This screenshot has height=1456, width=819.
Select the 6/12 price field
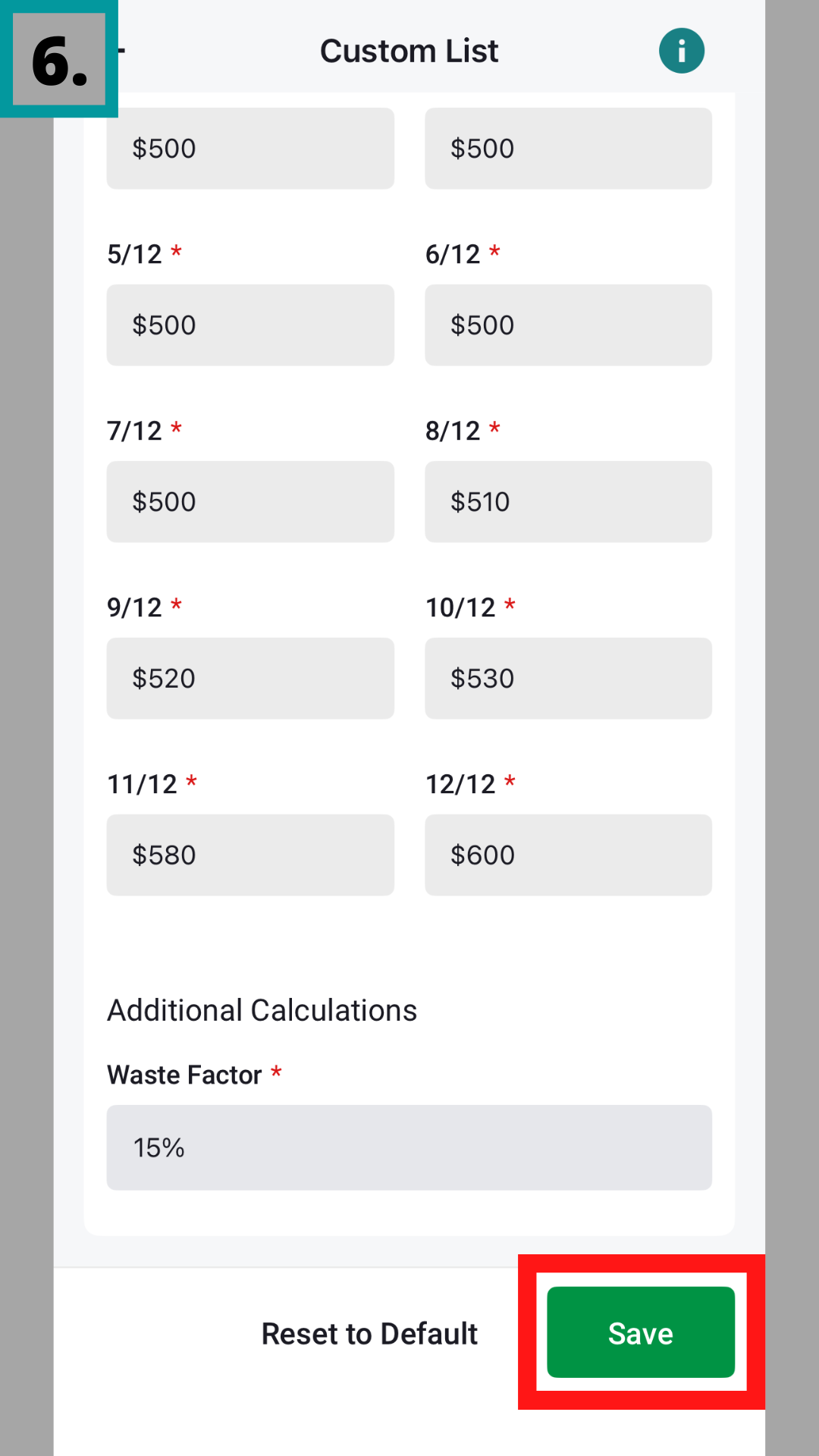coord(568,325)
